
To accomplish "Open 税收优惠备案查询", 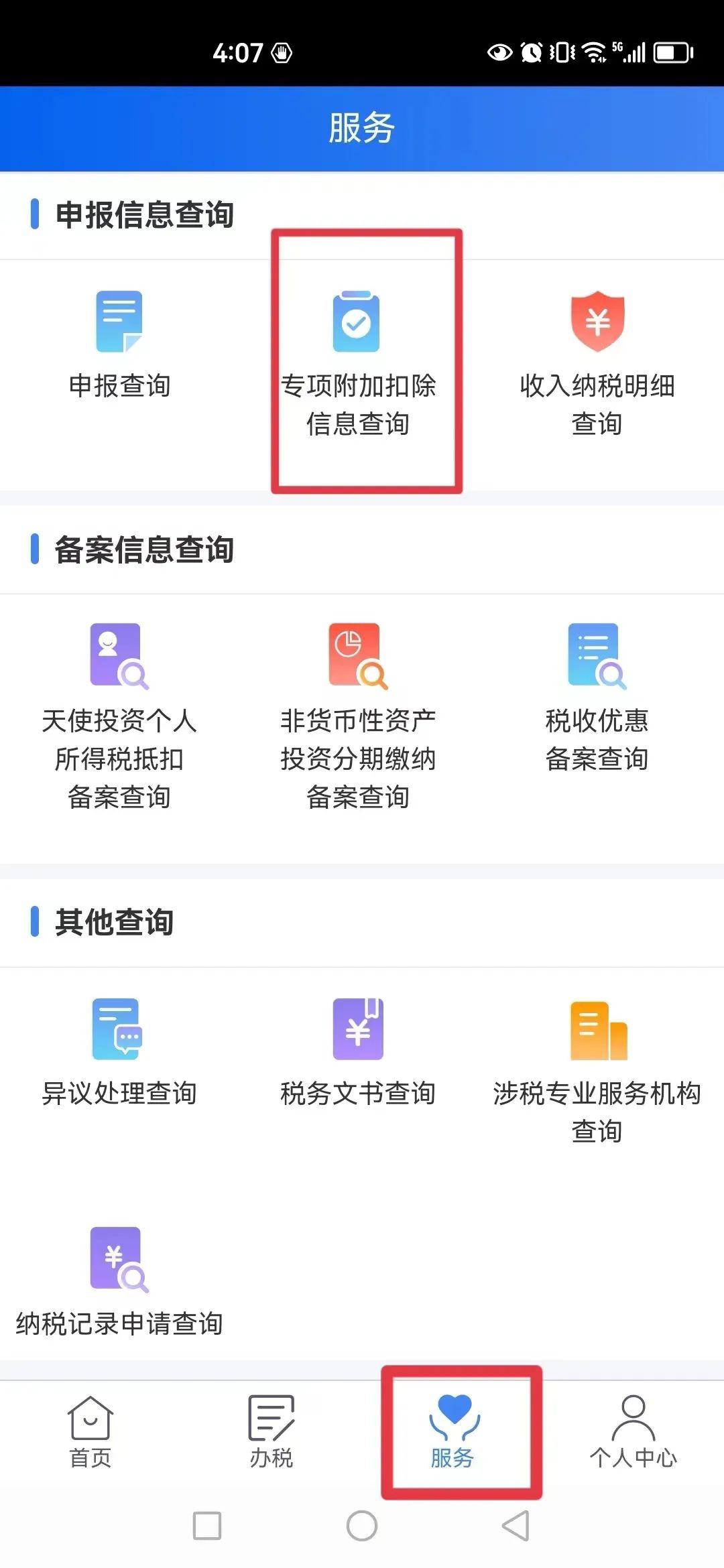I will coord(597,698).
